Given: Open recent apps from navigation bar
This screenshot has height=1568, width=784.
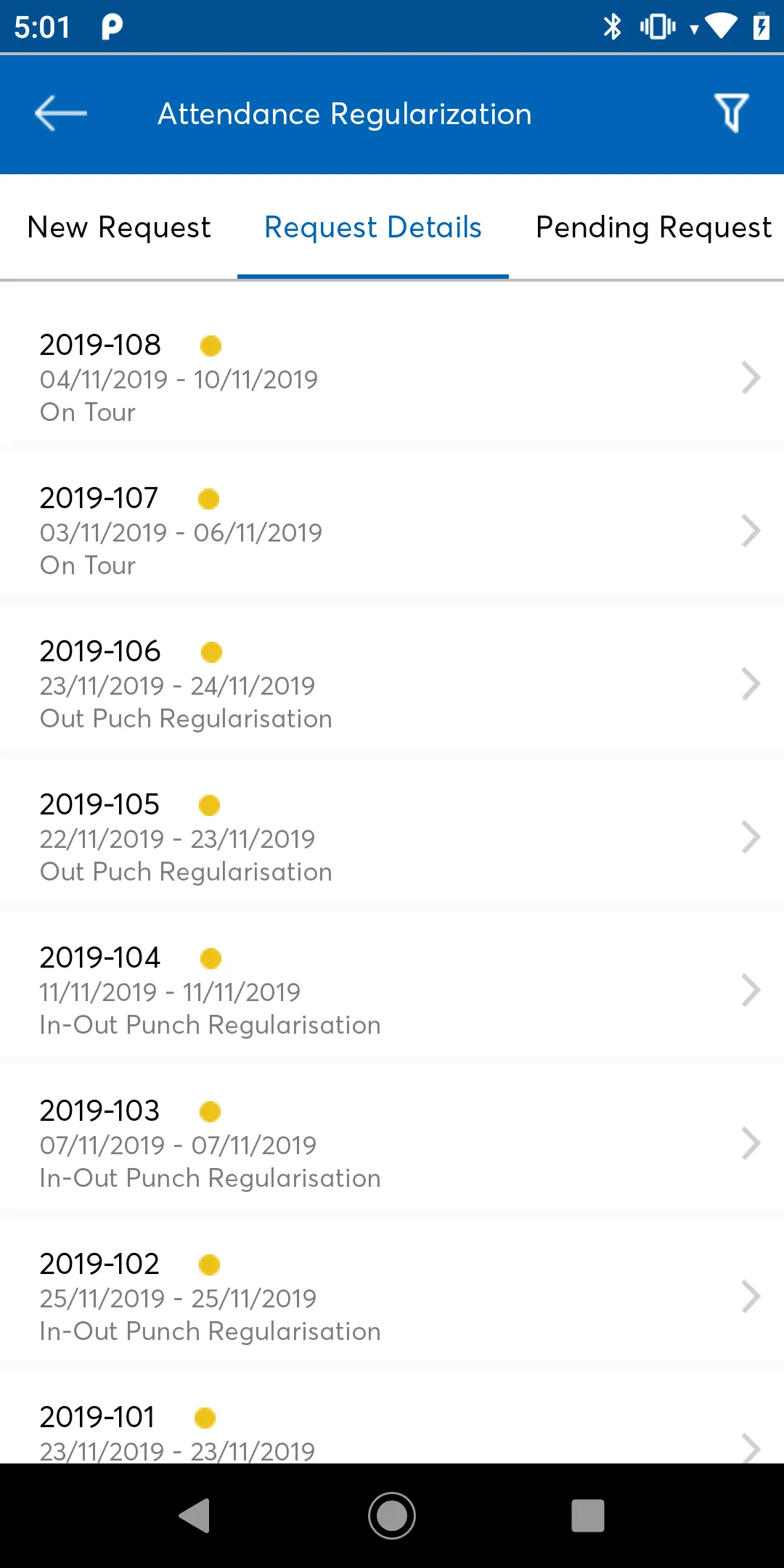Looking at the screenshot, I should tap(588, 1516).
